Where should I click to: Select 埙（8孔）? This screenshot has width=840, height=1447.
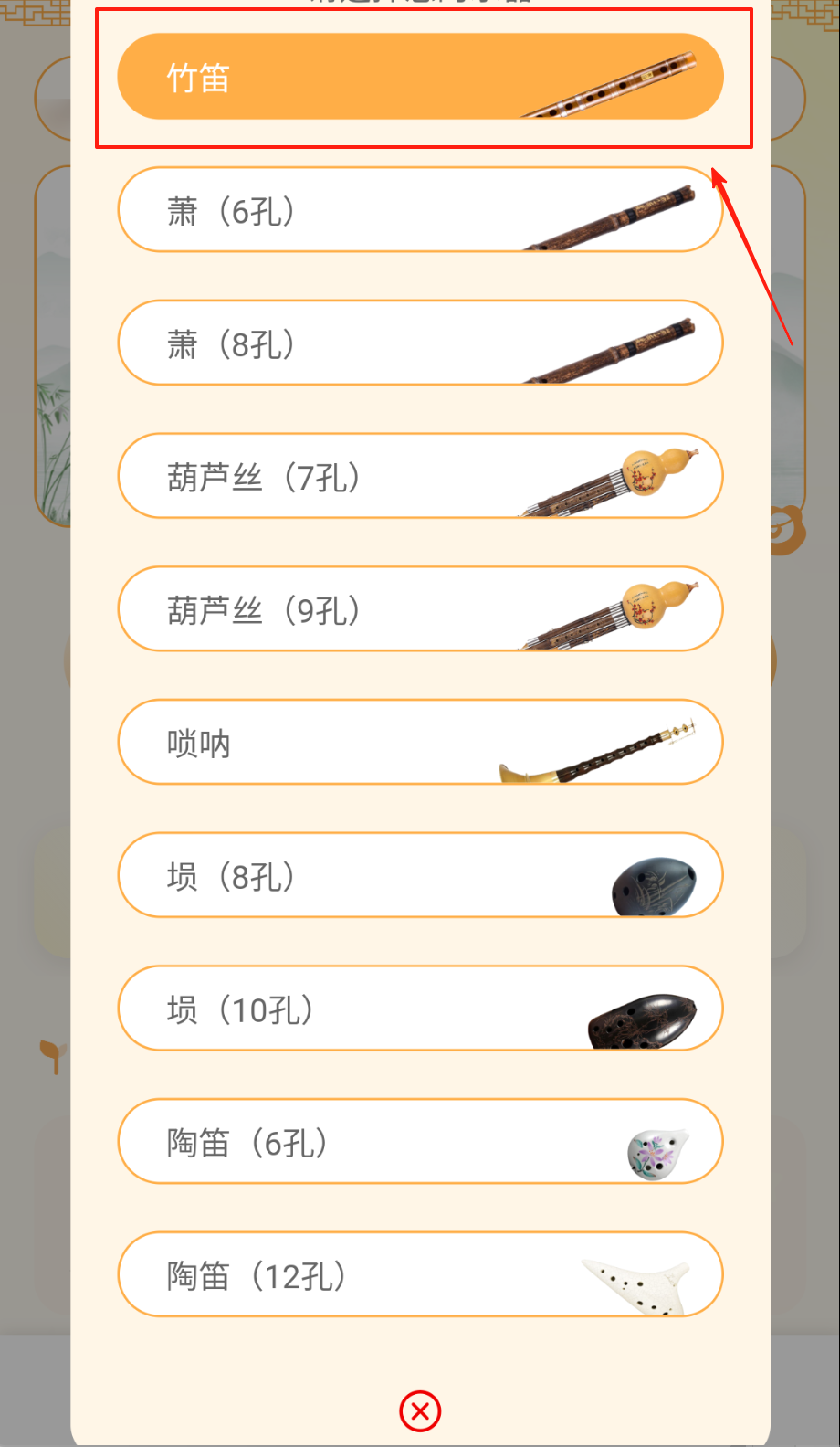point(420,875)
